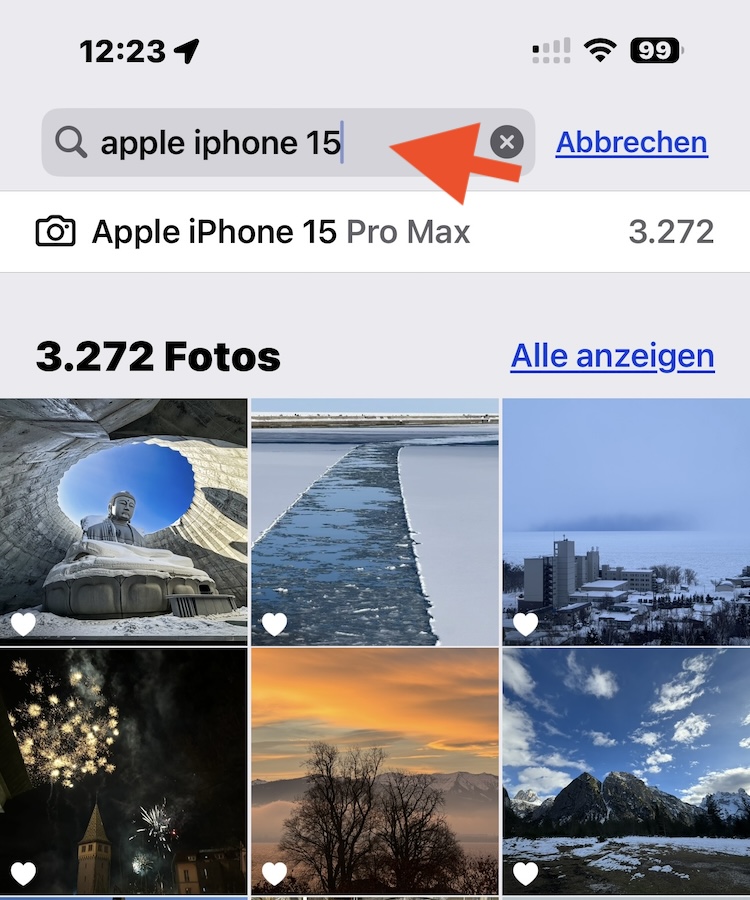Open the icy river channel photo
Viewport: 750px width, 900px height.
(x=374, y=520)
